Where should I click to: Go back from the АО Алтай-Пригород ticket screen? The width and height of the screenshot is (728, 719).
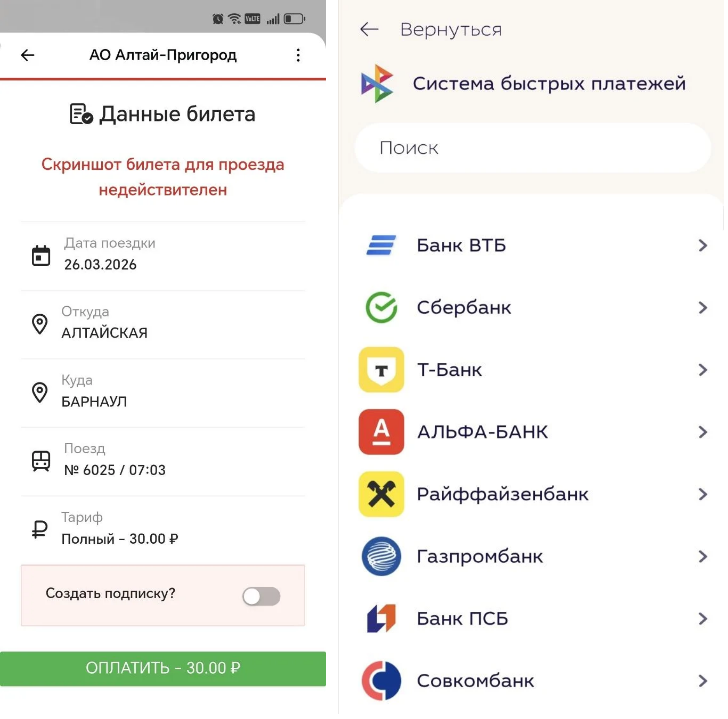click(x=27, y=56)
